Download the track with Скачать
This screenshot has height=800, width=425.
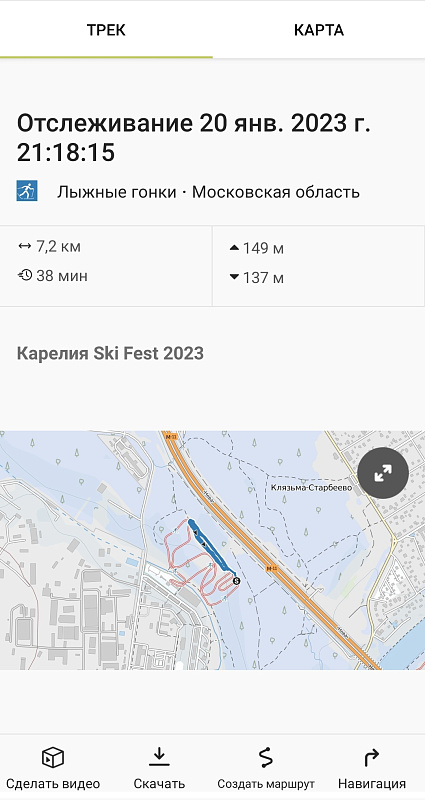coord(159,767)
